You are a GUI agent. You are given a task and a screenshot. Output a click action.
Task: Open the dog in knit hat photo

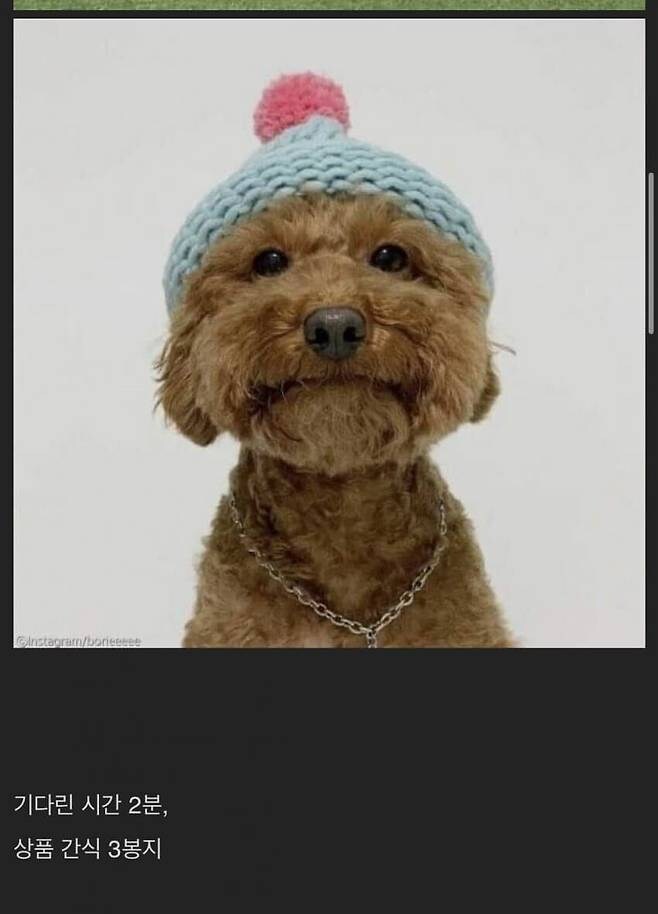pos(329,334)
